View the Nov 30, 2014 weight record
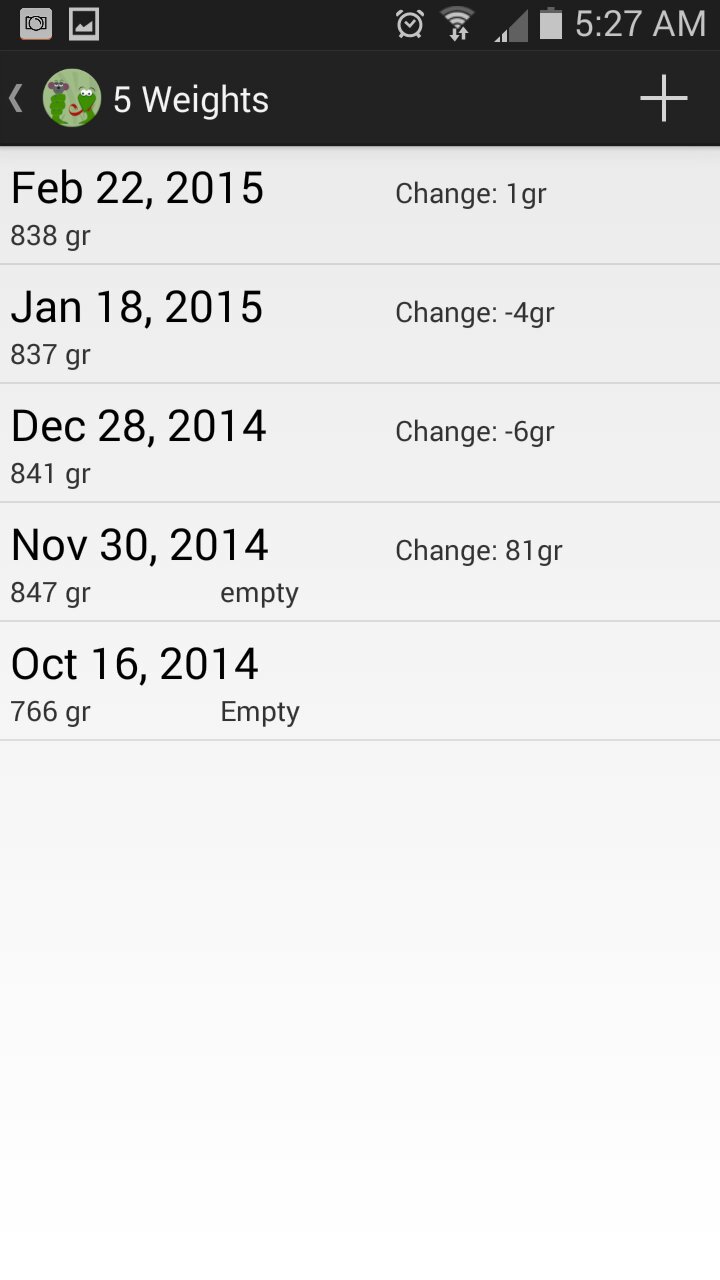 360,562
